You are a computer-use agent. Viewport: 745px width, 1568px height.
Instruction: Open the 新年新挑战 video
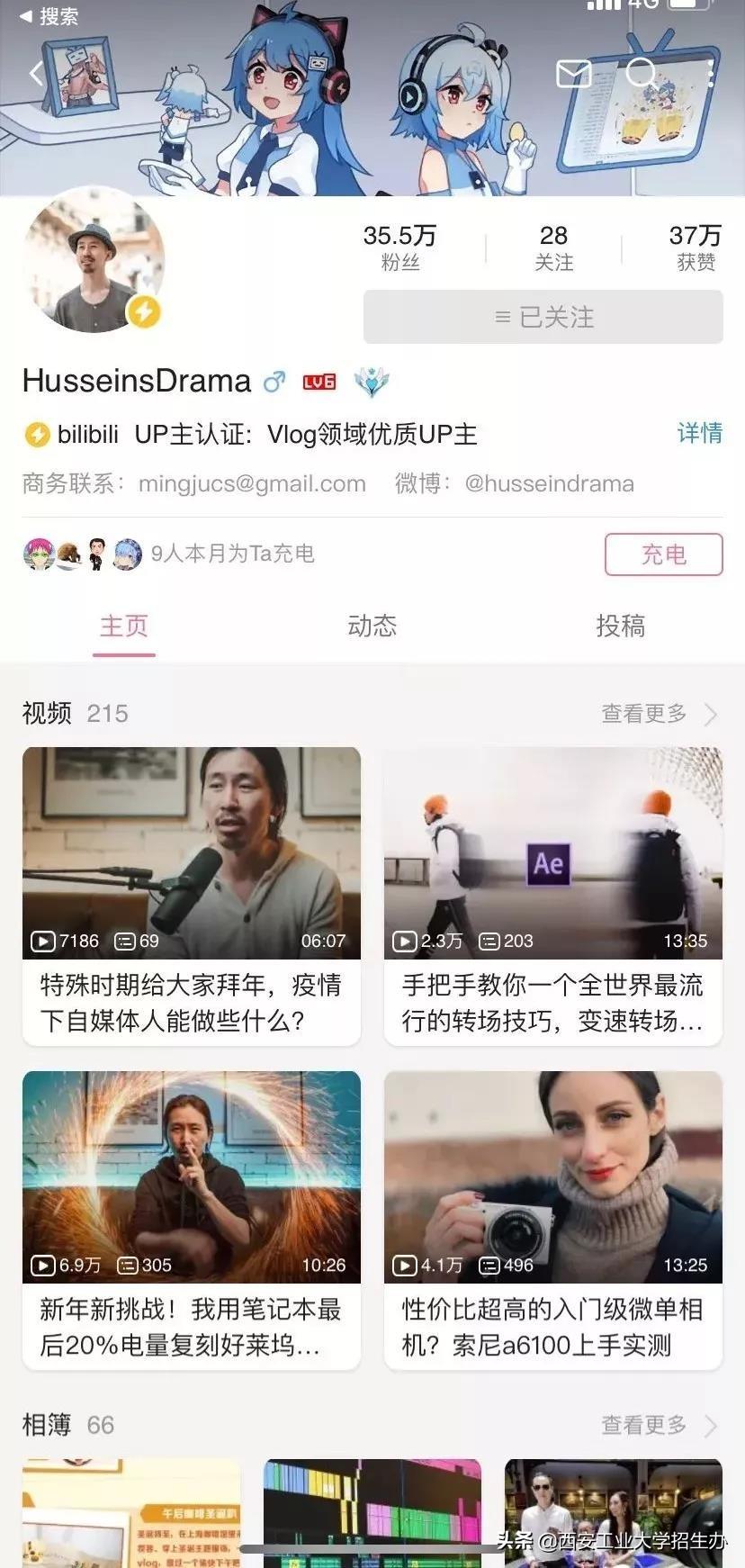(192, 1219)
